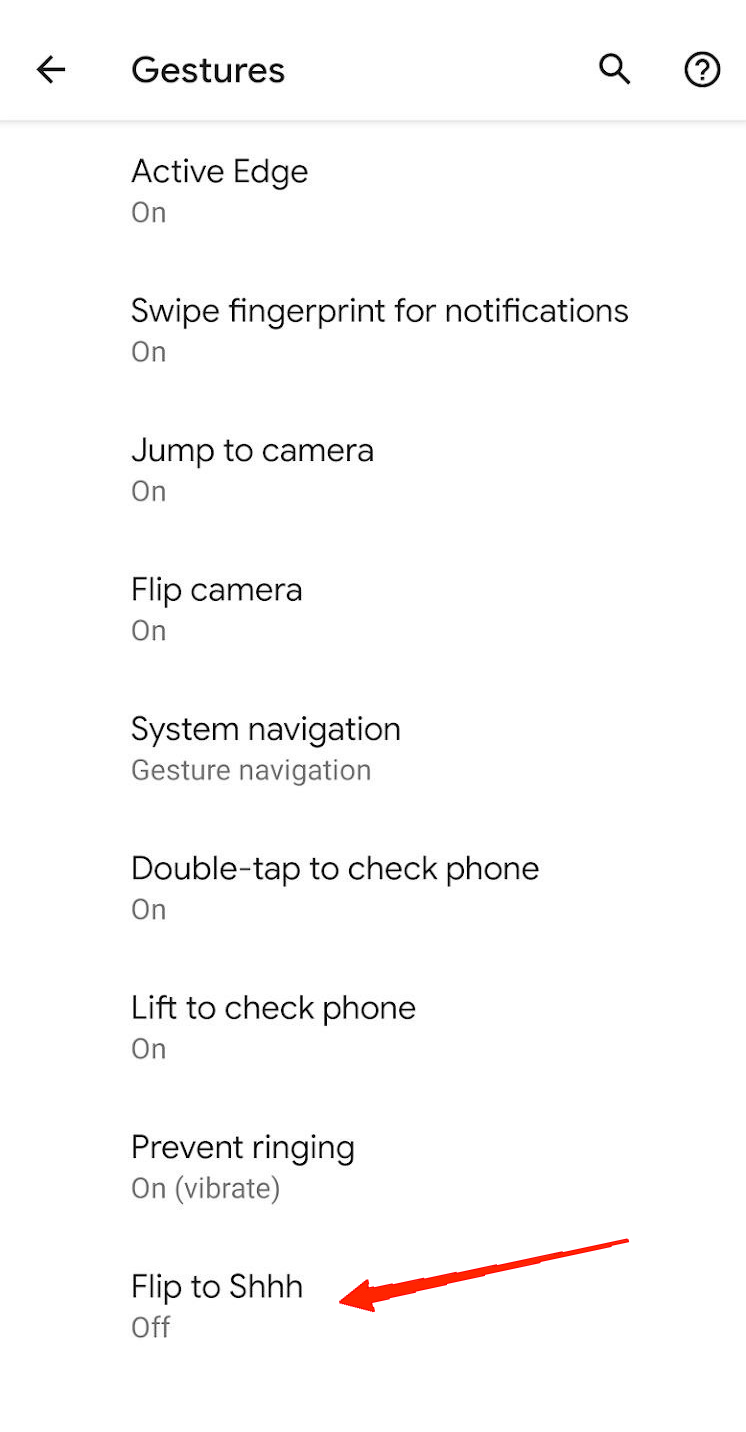Open the Flip camera setting
The image size is (746, 1432).
tap(217, 608)
